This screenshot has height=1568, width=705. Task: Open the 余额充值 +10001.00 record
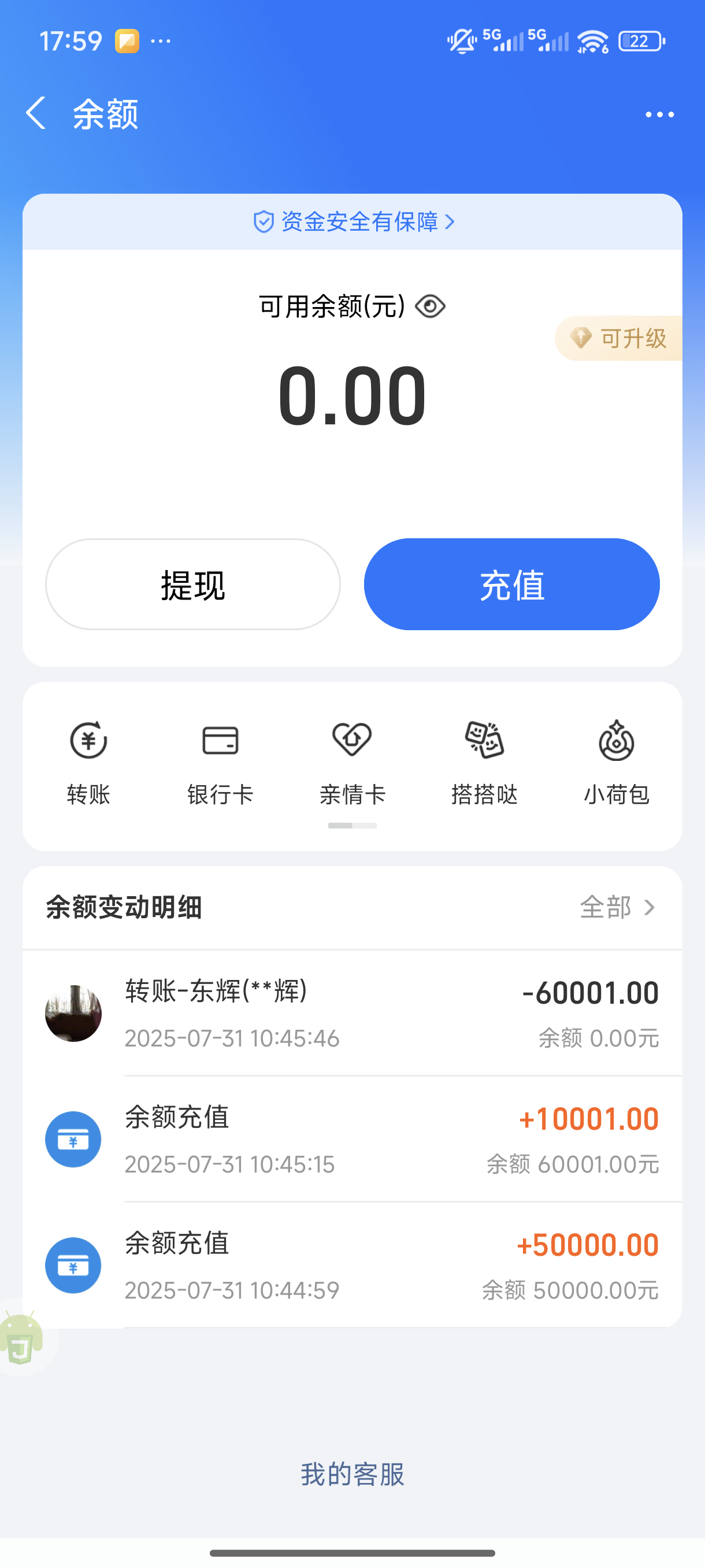coord(352,1140)
